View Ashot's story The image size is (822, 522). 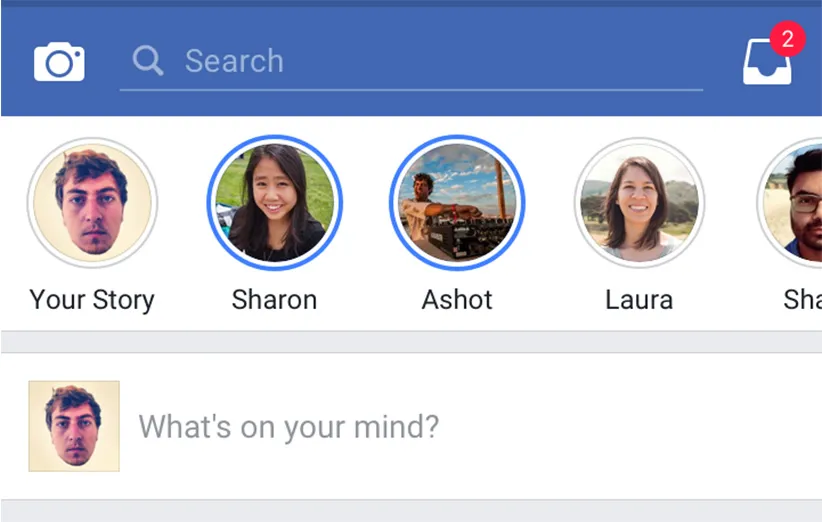coord(457,203)
